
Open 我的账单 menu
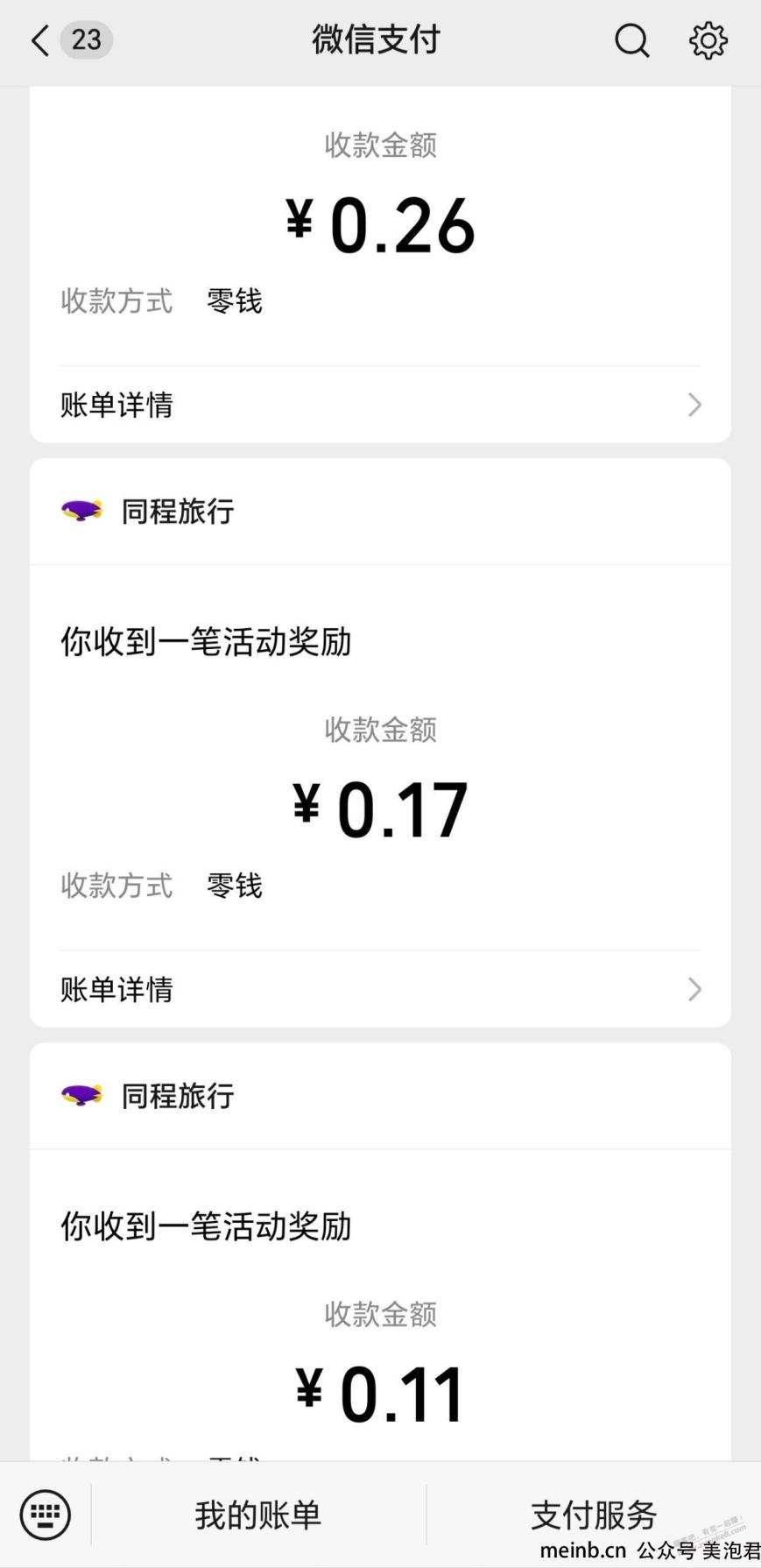pos(258,1515)
